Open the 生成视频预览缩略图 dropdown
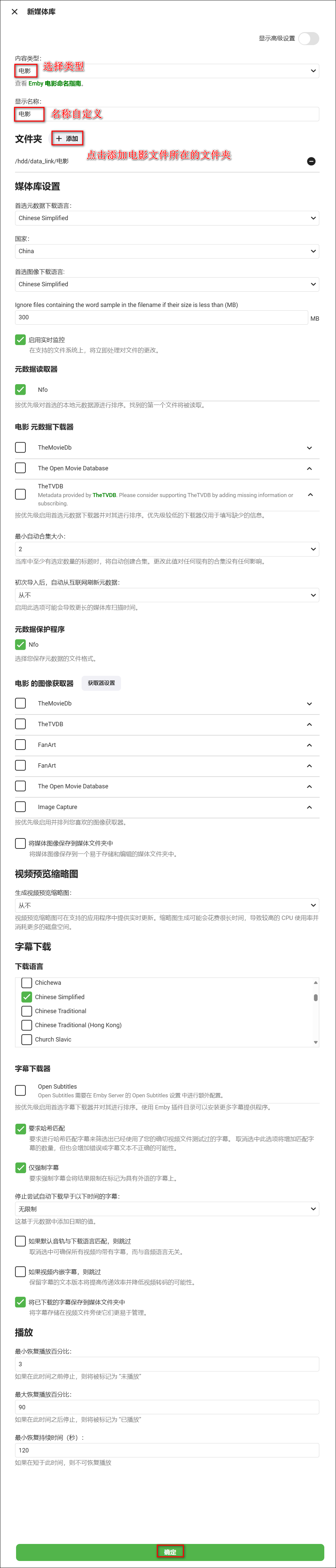The image size is (336, 1568). [167, 905]
